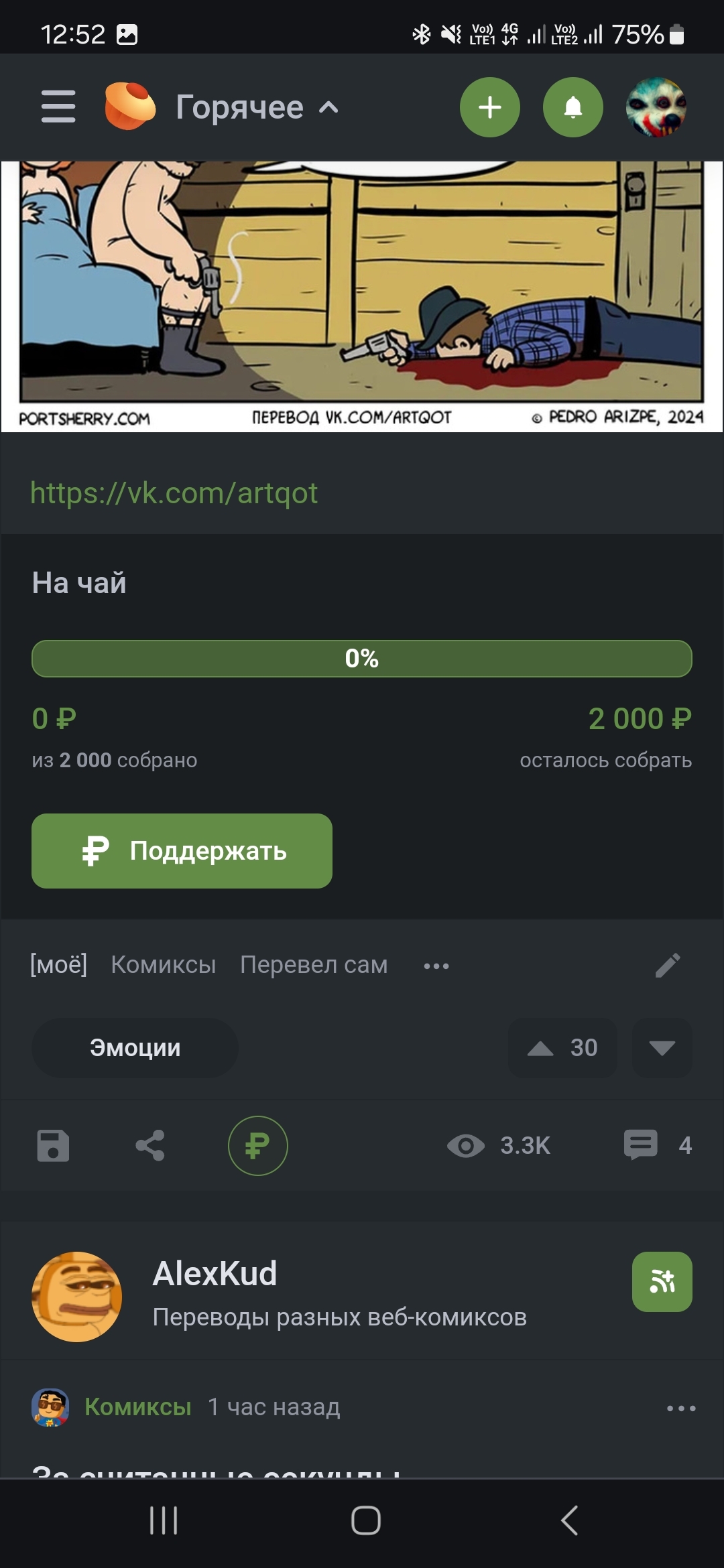Open the hamburger menu
The height and width of the screenshot is (1568, 724).
58,107
